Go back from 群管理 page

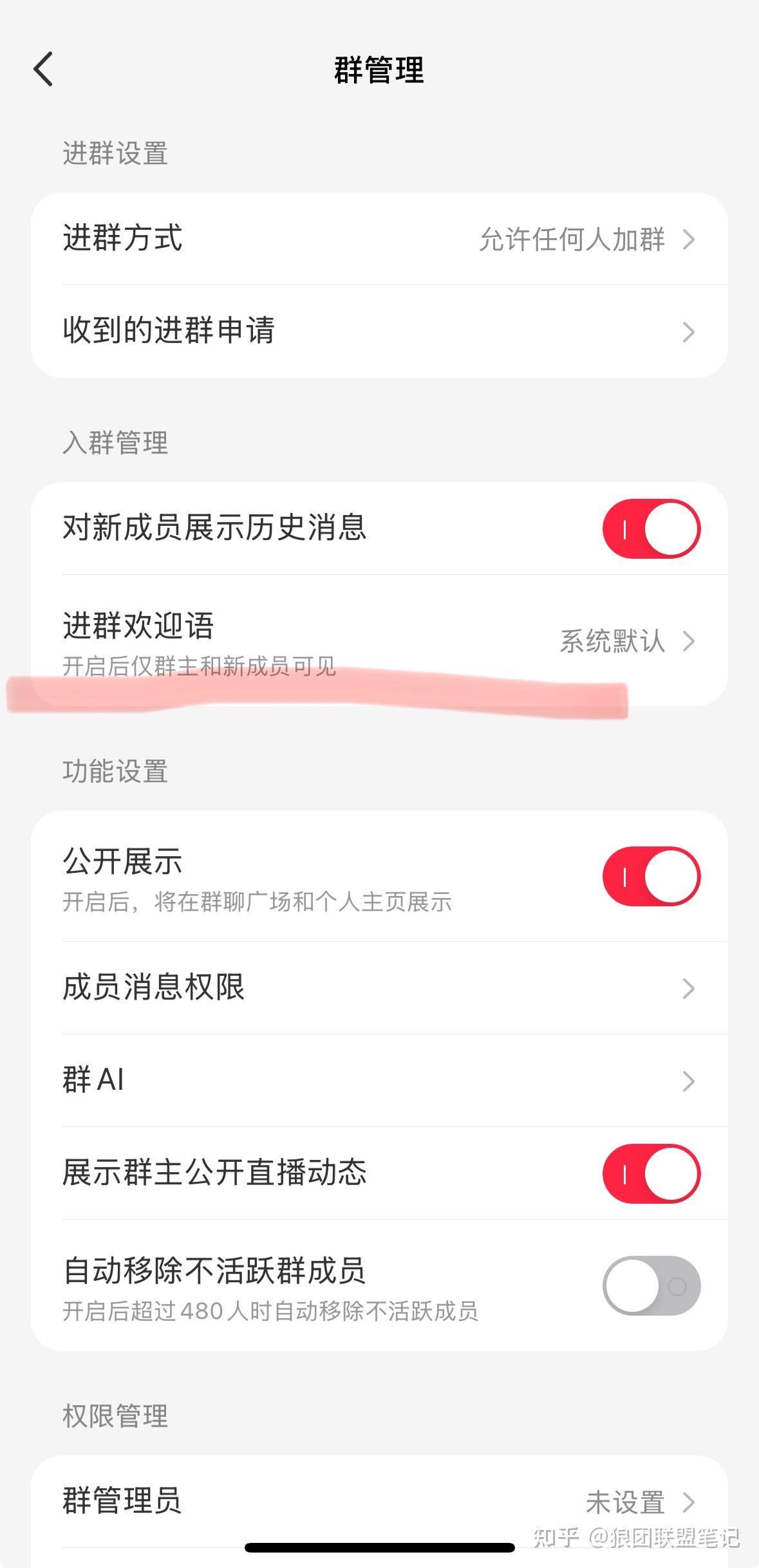43,69
